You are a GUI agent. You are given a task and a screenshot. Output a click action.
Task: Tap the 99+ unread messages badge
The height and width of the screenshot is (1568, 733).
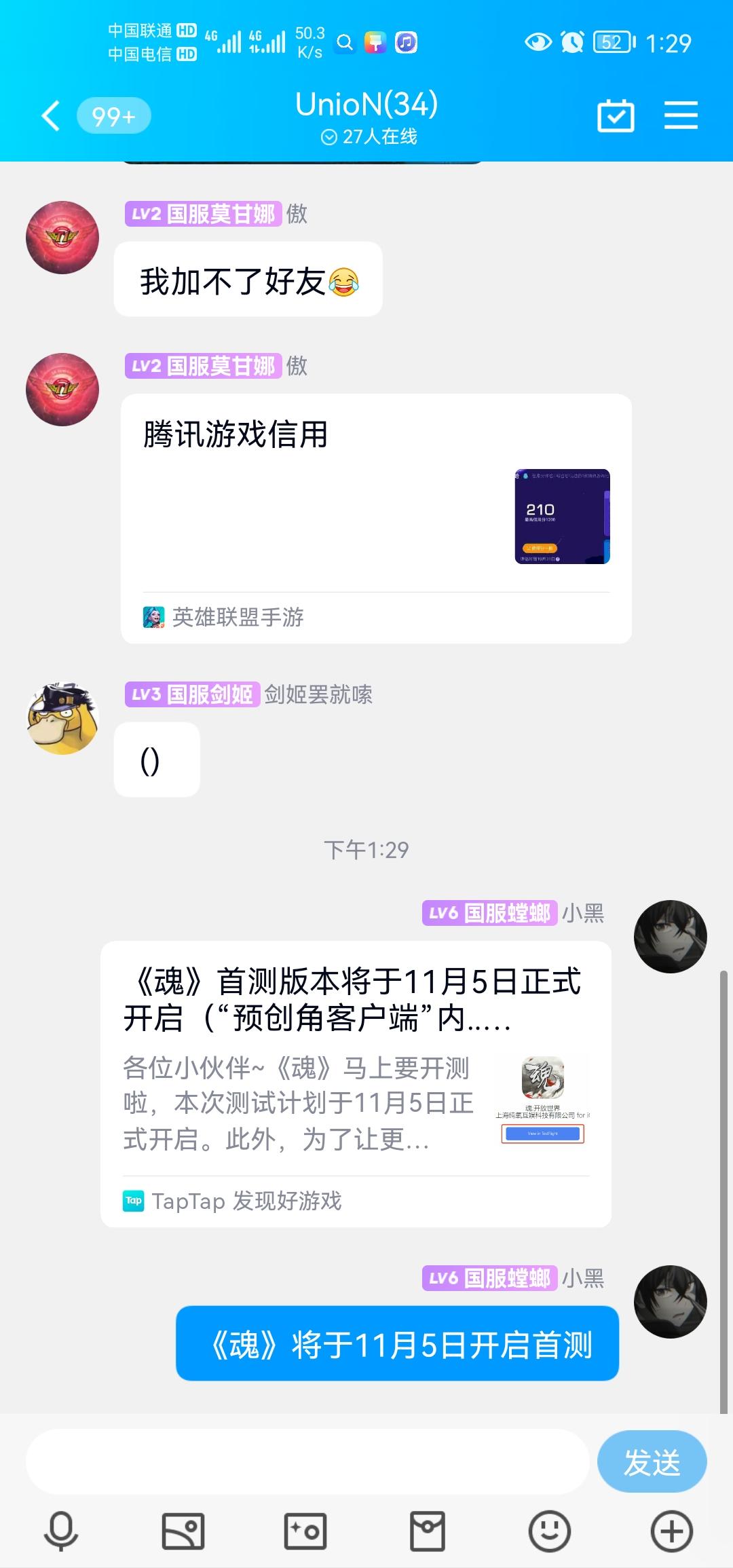(113, 115)
